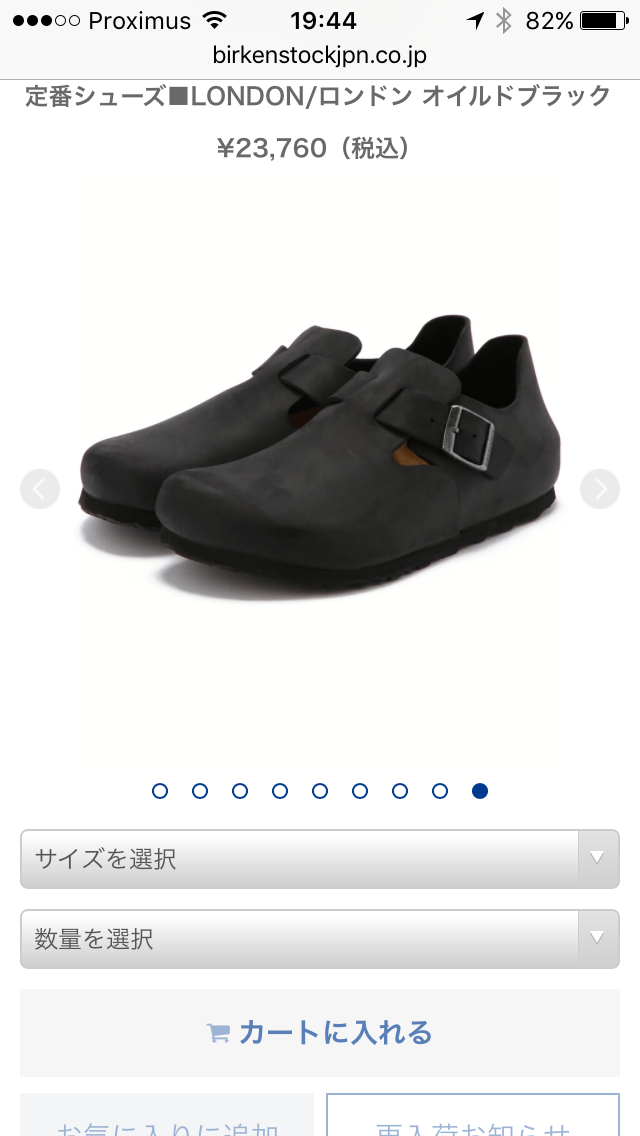Tap the 再入荷お知らせ restock notice button

472,1118
